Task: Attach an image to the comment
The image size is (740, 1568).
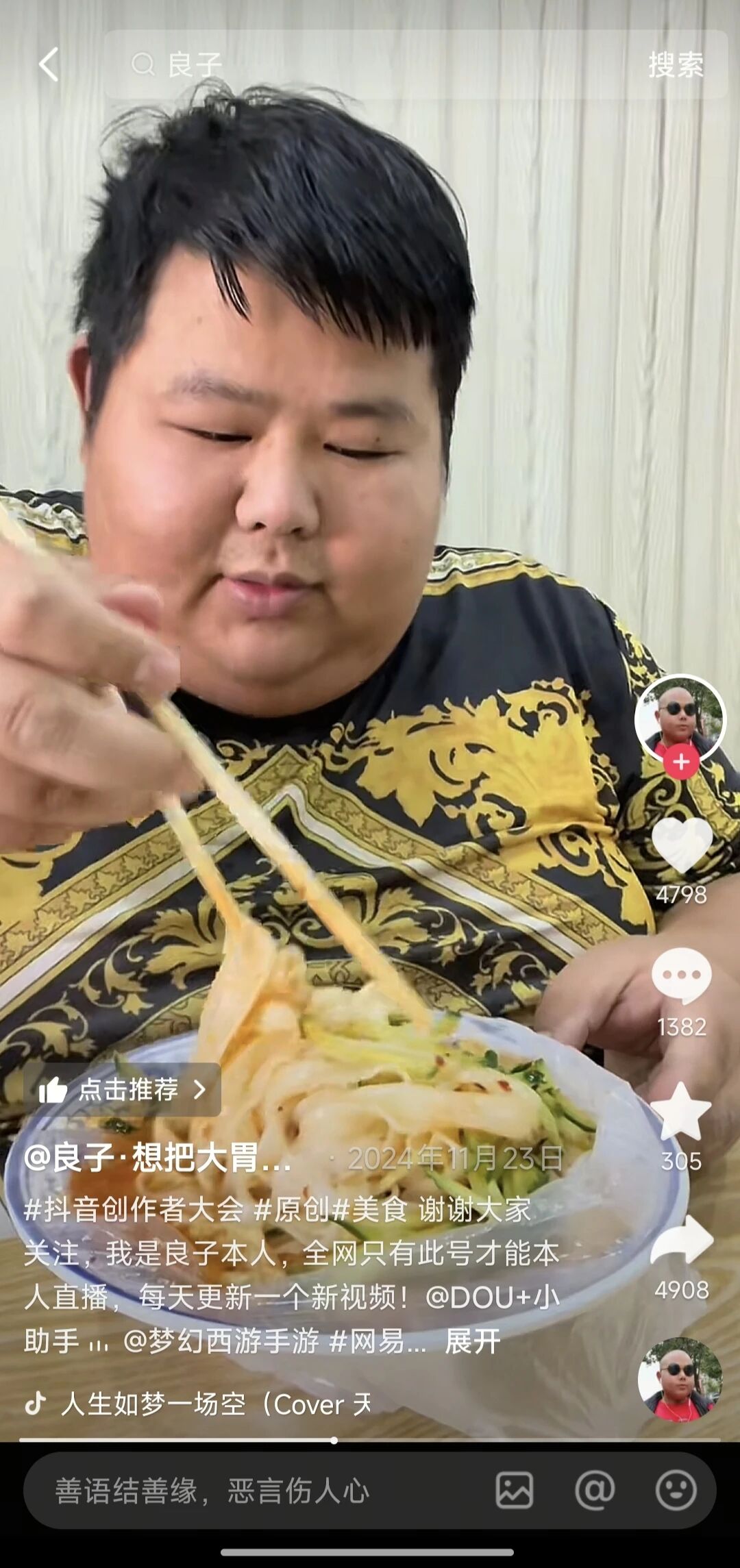Action: 515,1491
